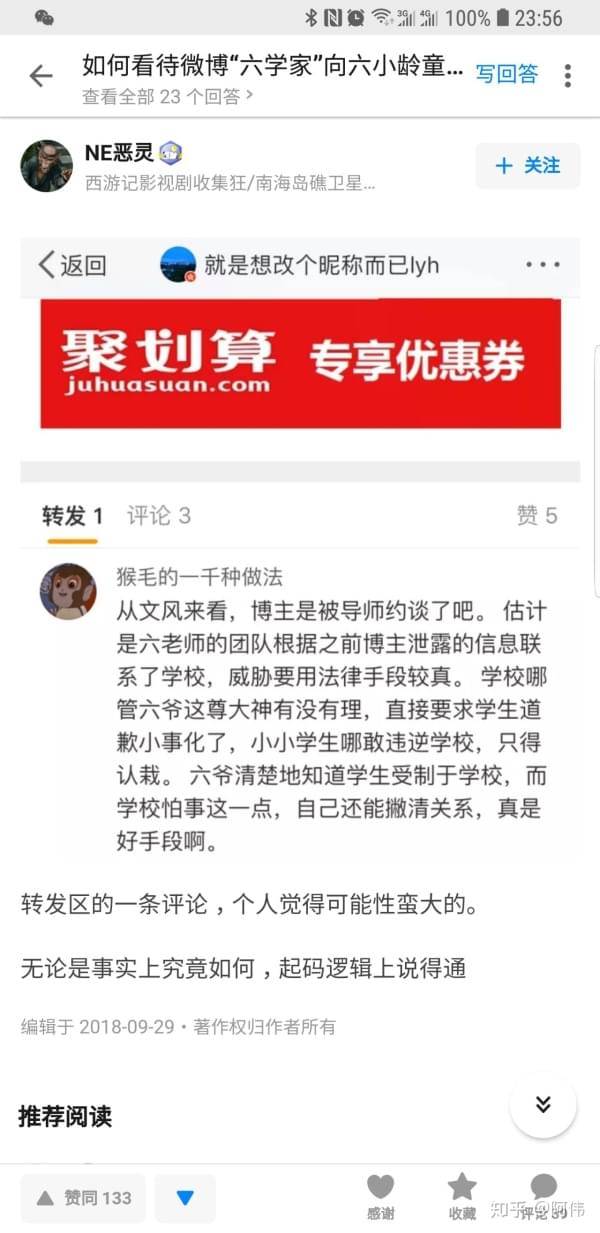Go back using the top arrow

[x=40, y=76]
